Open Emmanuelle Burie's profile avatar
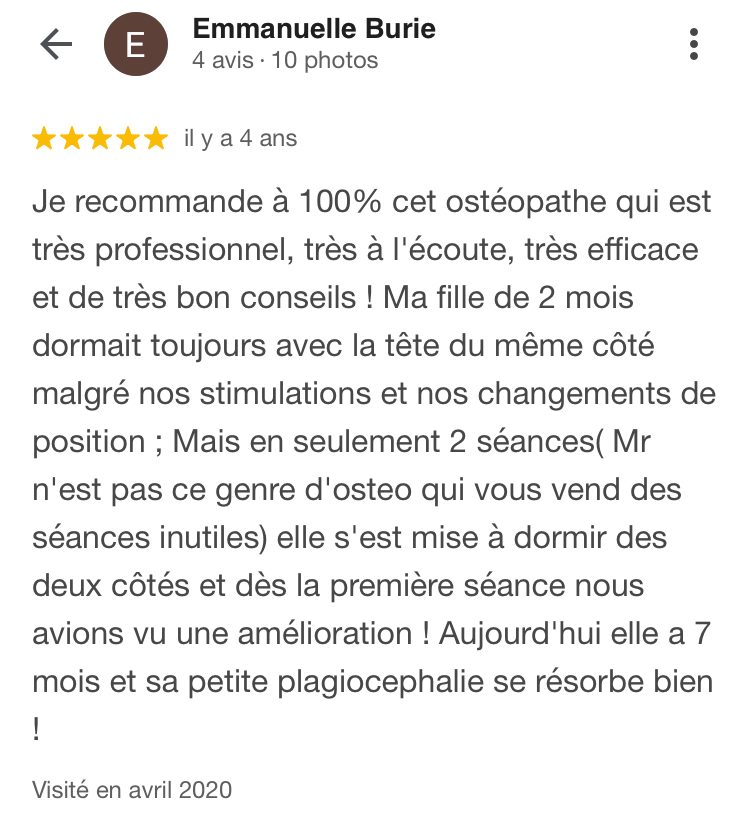The image size is (750, 823). (134, 45)
